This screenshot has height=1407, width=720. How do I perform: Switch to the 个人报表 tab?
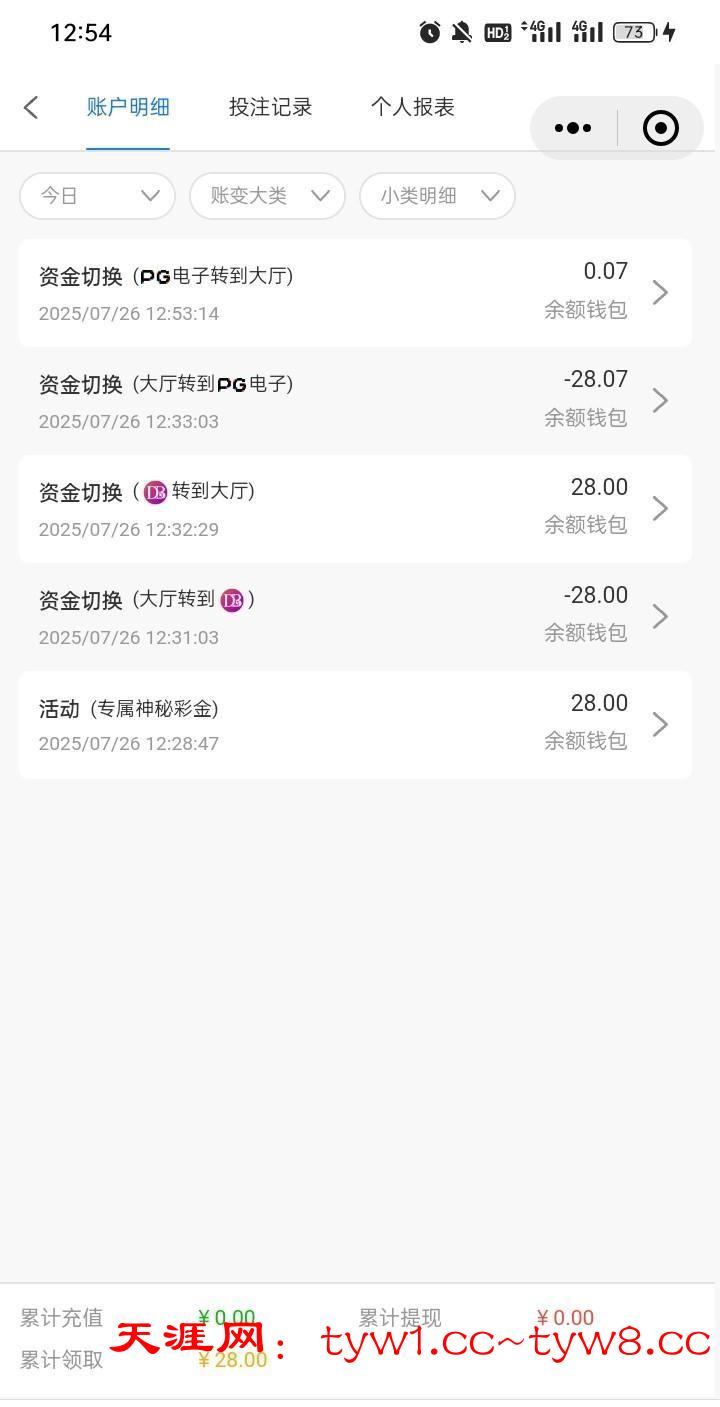(x=412, y=108)
